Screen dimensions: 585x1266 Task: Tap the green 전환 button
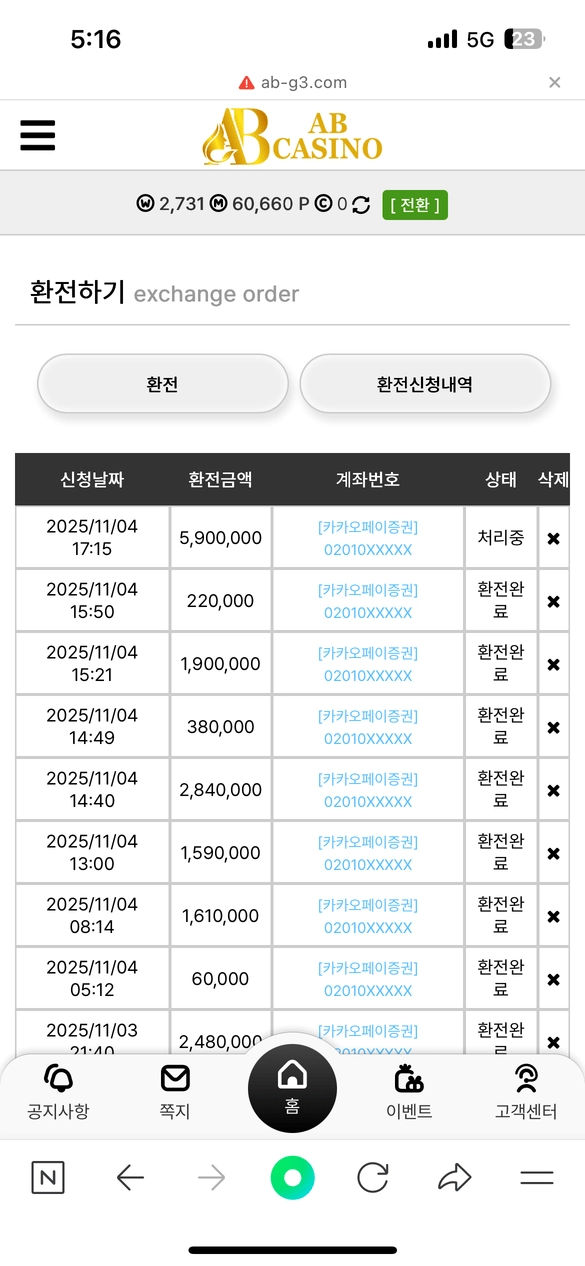[x=415, y=205]
